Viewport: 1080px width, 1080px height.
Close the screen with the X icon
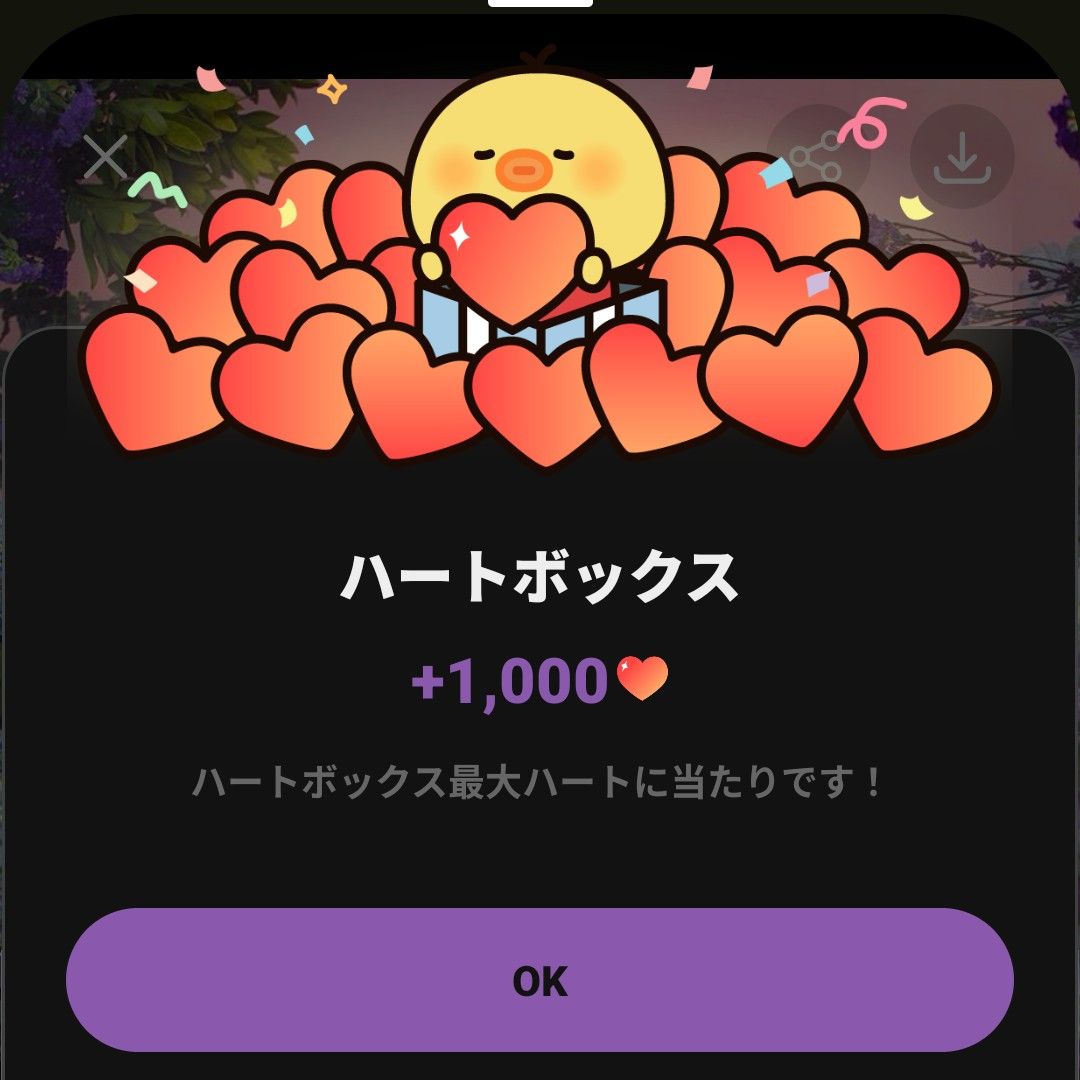tap(105, 157)
